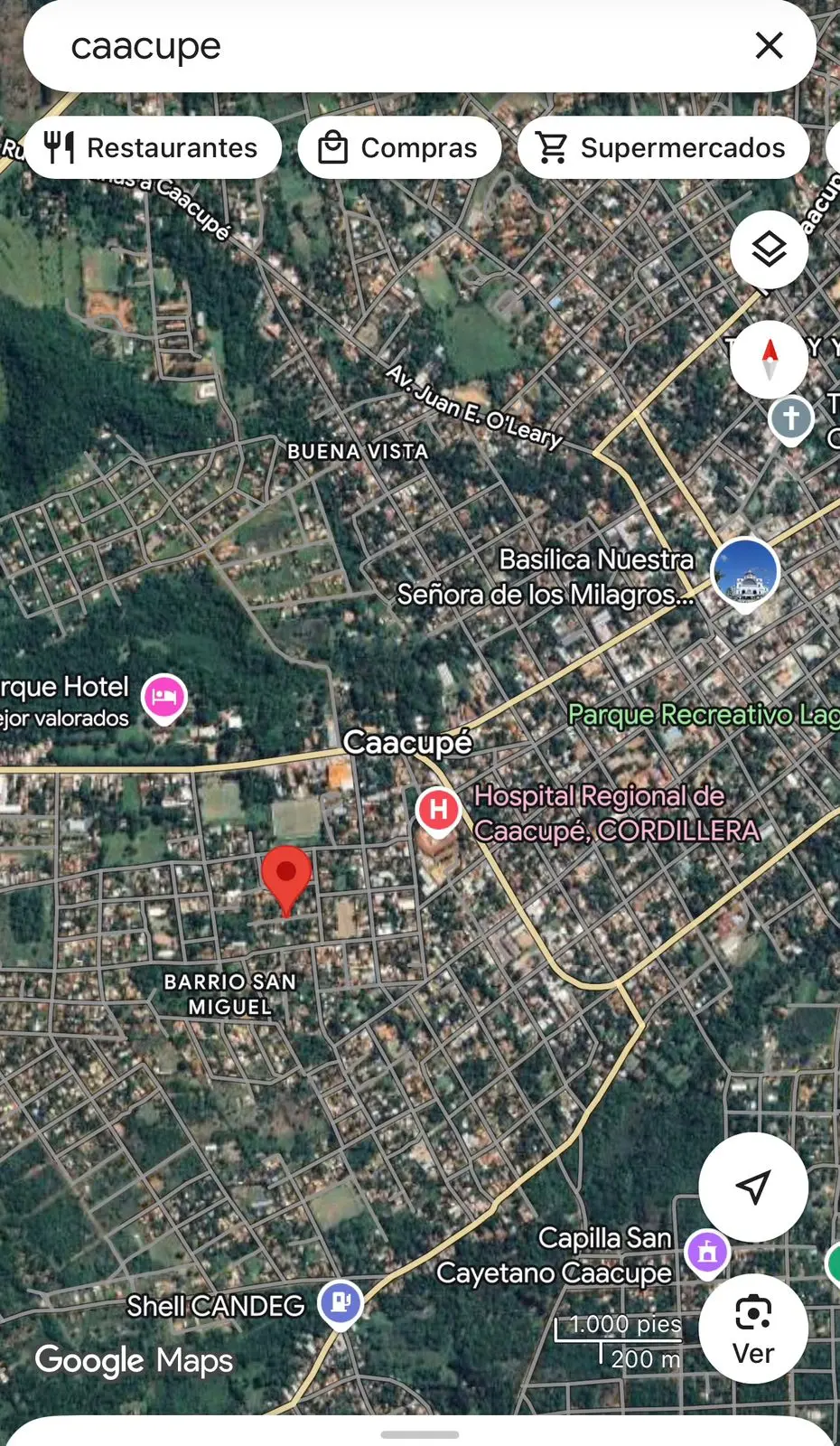The width and height of the screenshot is (840, 1446).
Task: Open the Basílica Nuestra Señora marker
Action: point(744,572)
